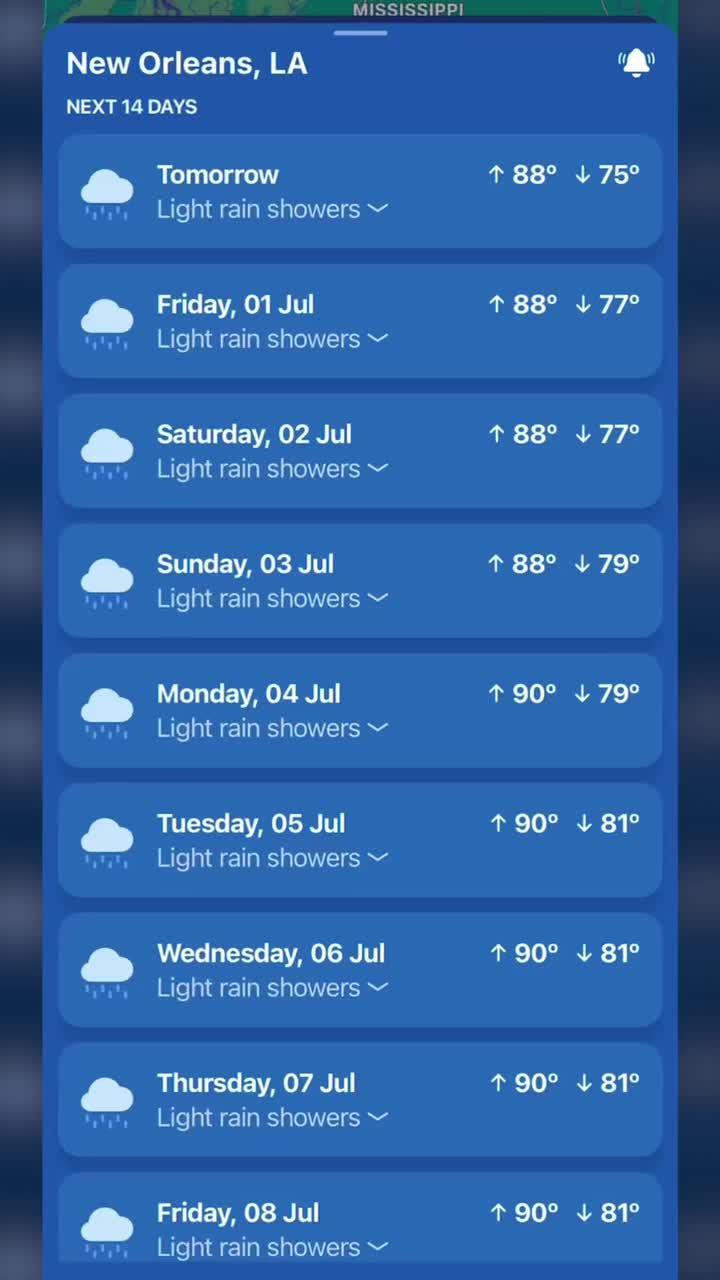Click Wednesday's shower weather icon
The width and height of the screenshot is (720, 1280).
(x=107, y=970)
